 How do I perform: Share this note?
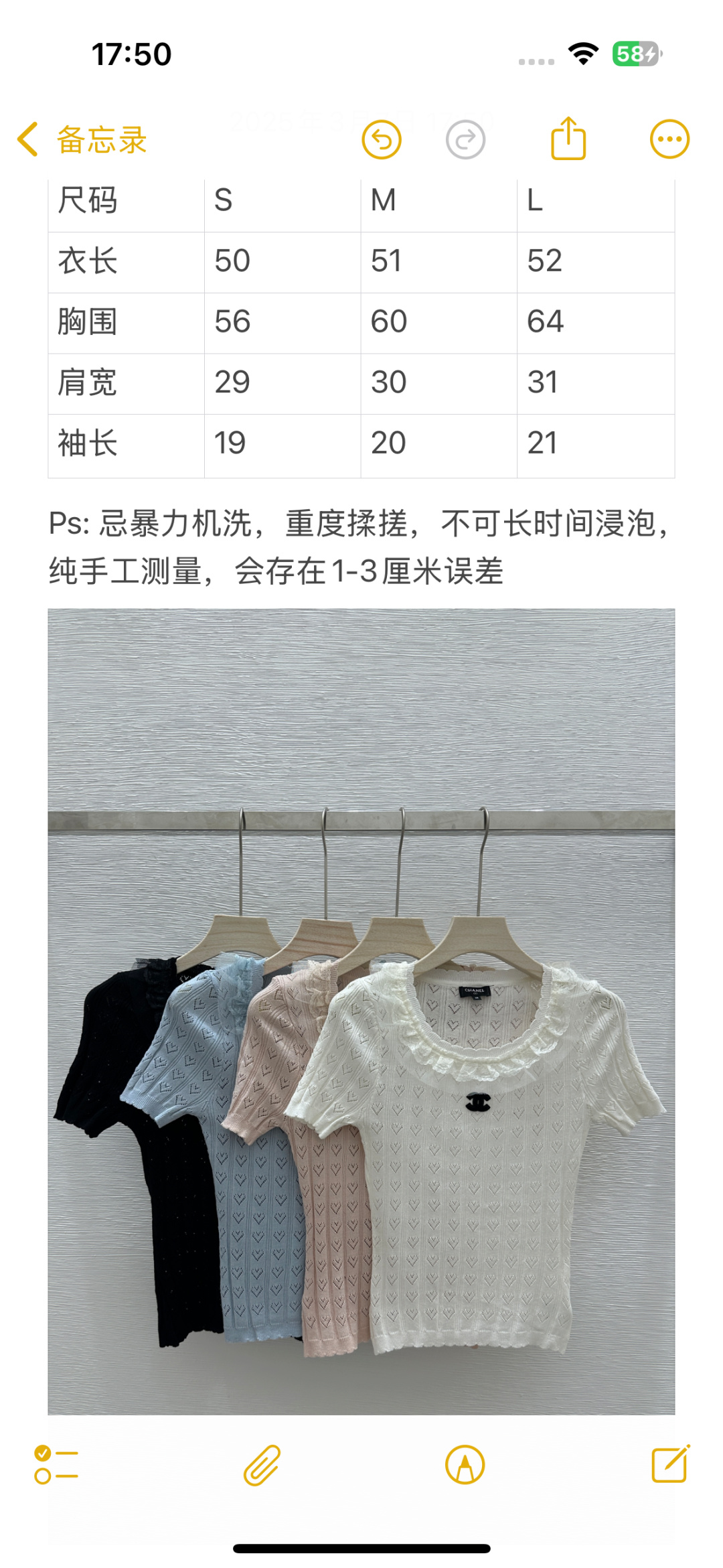point(568,139)
